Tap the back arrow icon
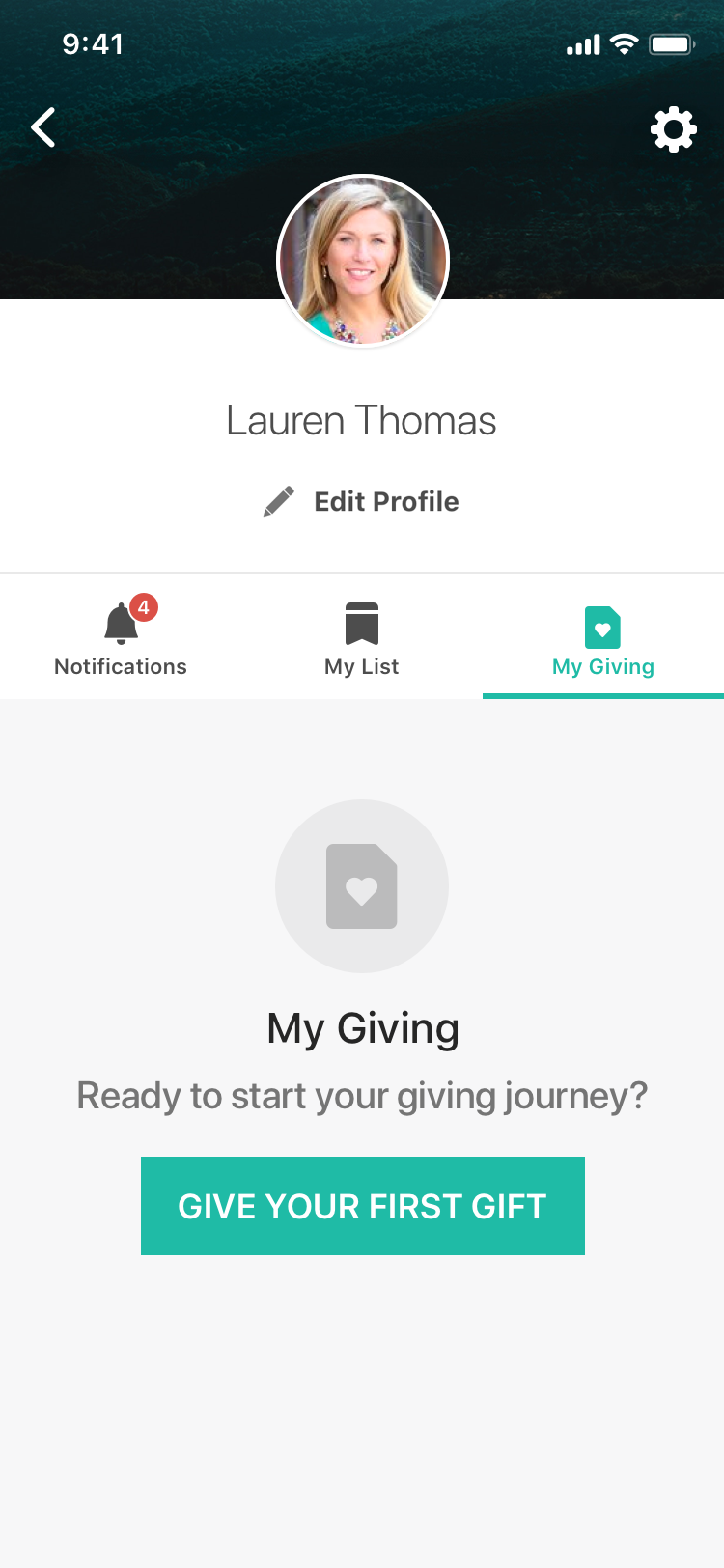 pos(43,126)
